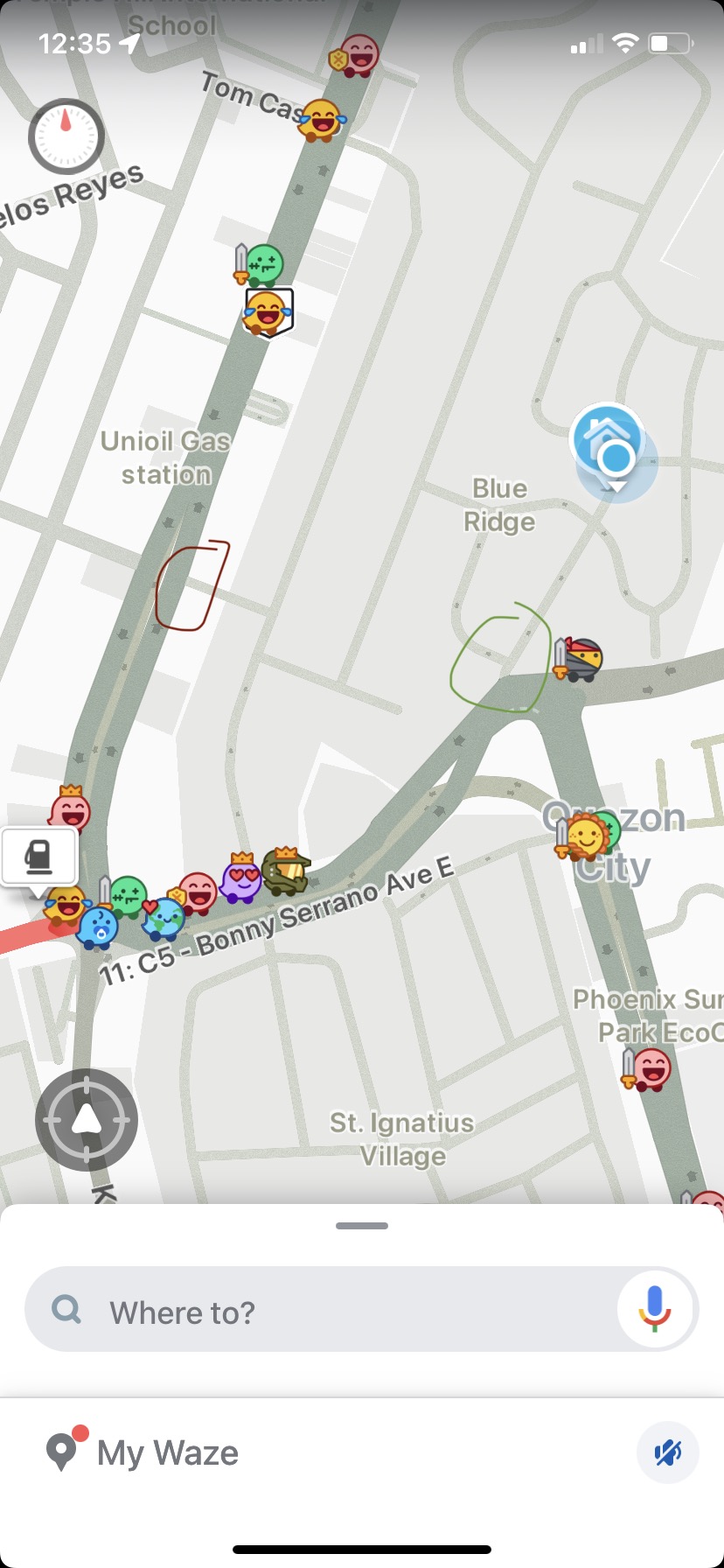This screenshot has height=1568, width=724.
Task: View the purple heart-eyes Wazer with crown
Action: (241, 878)
